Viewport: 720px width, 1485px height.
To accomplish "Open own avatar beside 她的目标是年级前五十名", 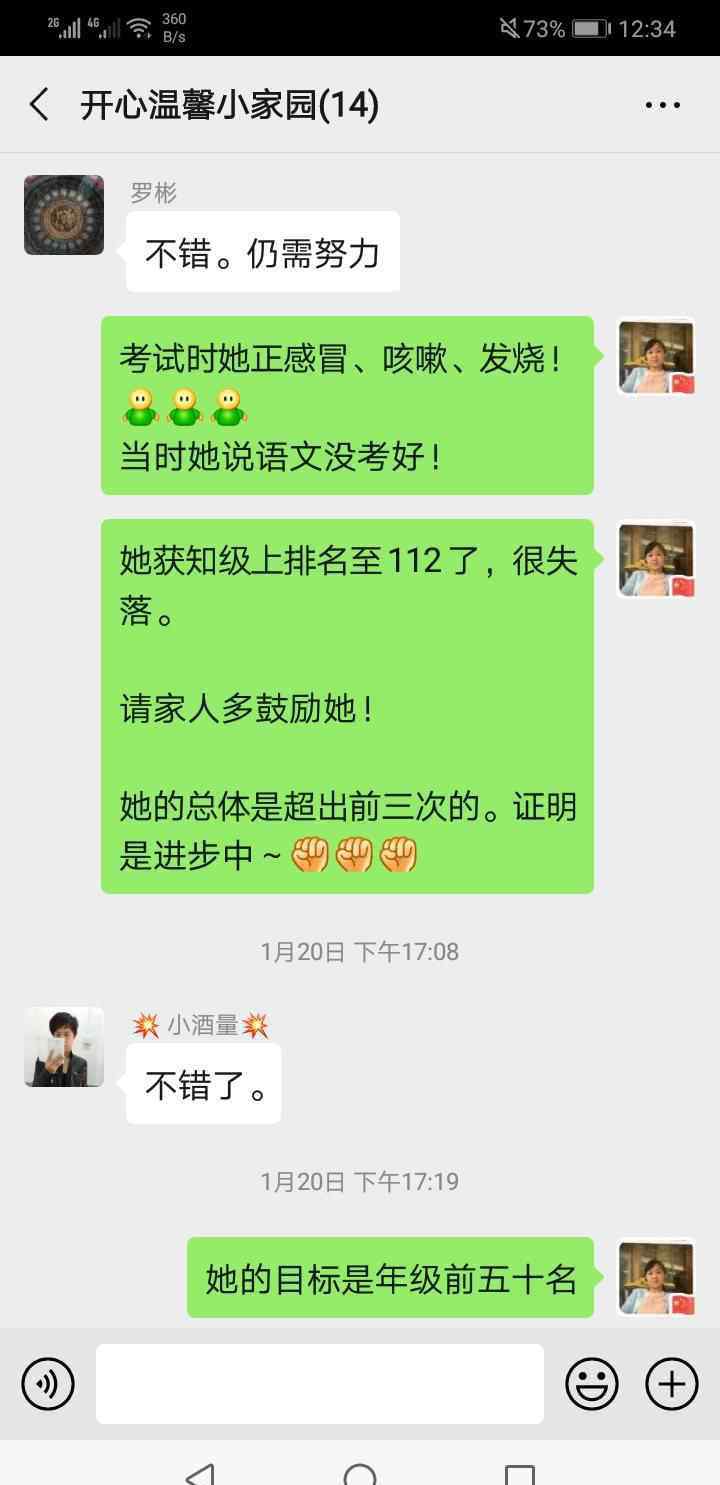I will coord(656,1277).
